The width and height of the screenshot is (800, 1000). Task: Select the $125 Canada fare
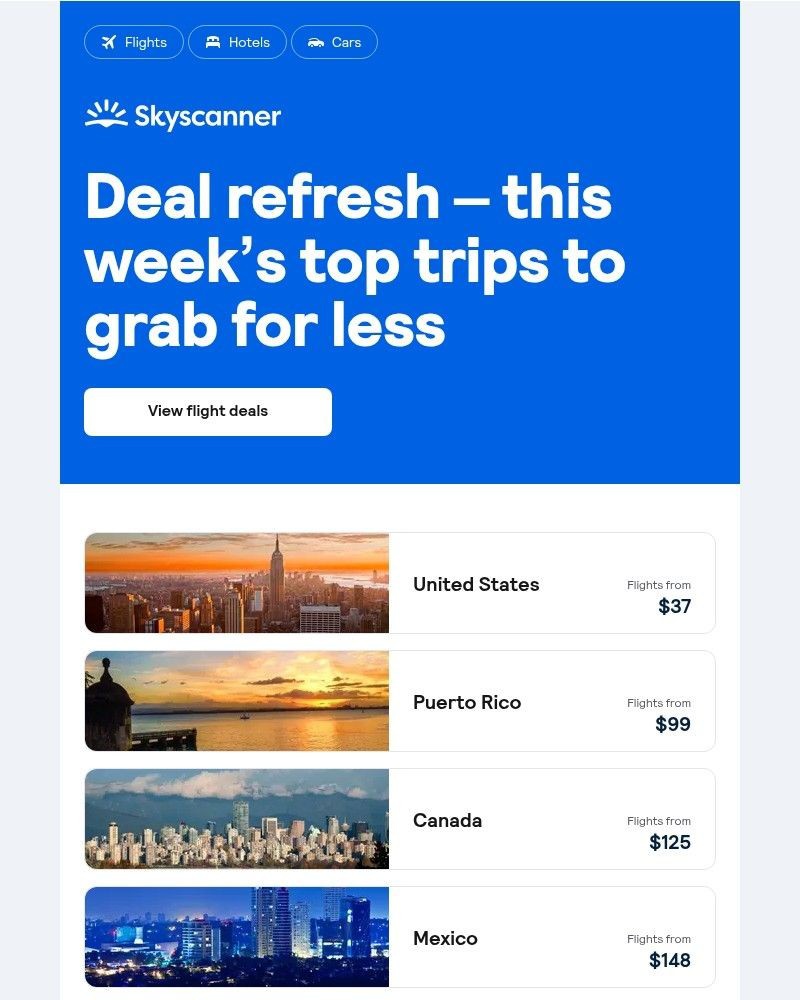tap(670, 843)
